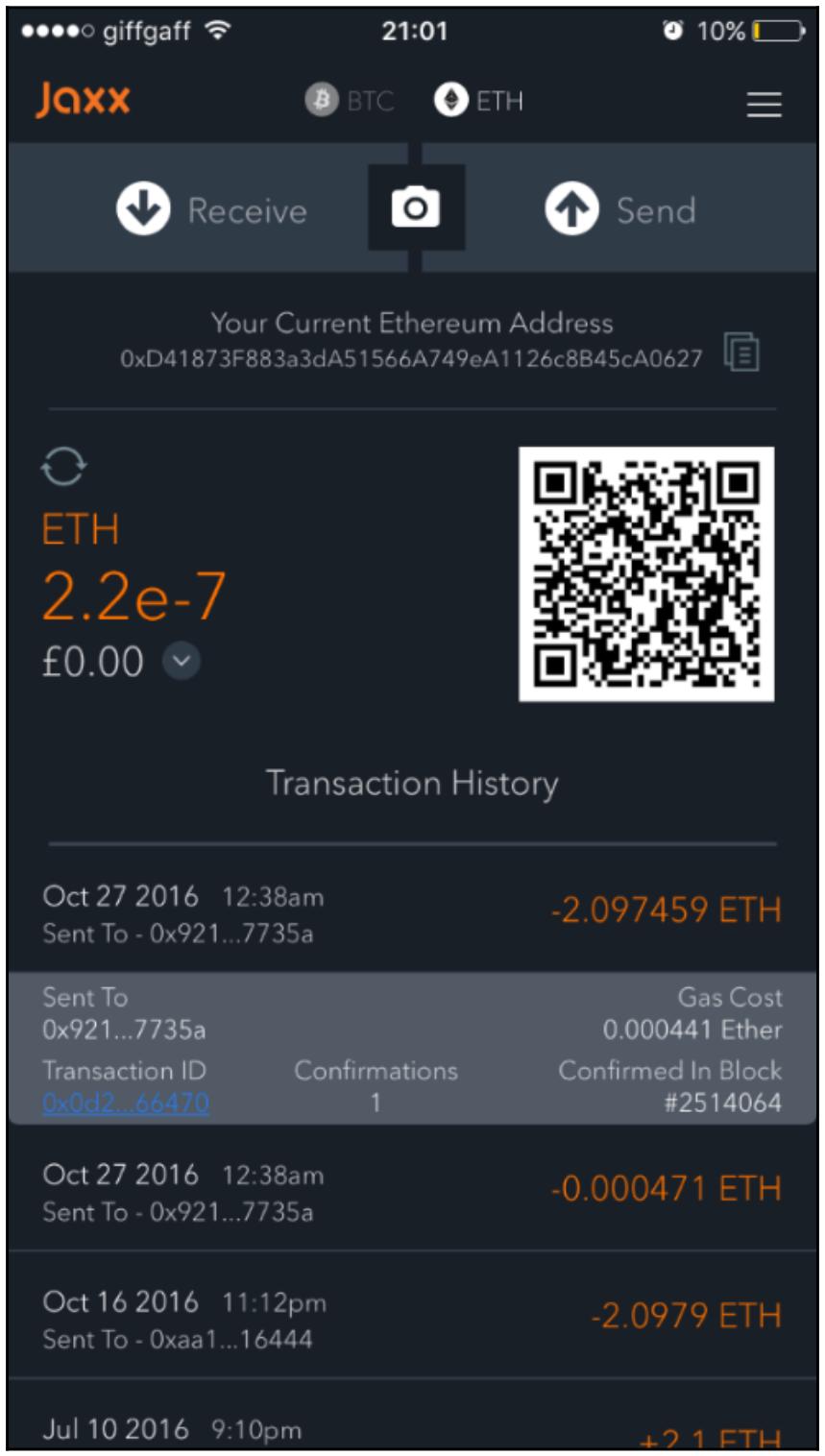Open transaction ID link 0x0d2...66470
Screen dimensions: 825x1456
click(126, 1103)
